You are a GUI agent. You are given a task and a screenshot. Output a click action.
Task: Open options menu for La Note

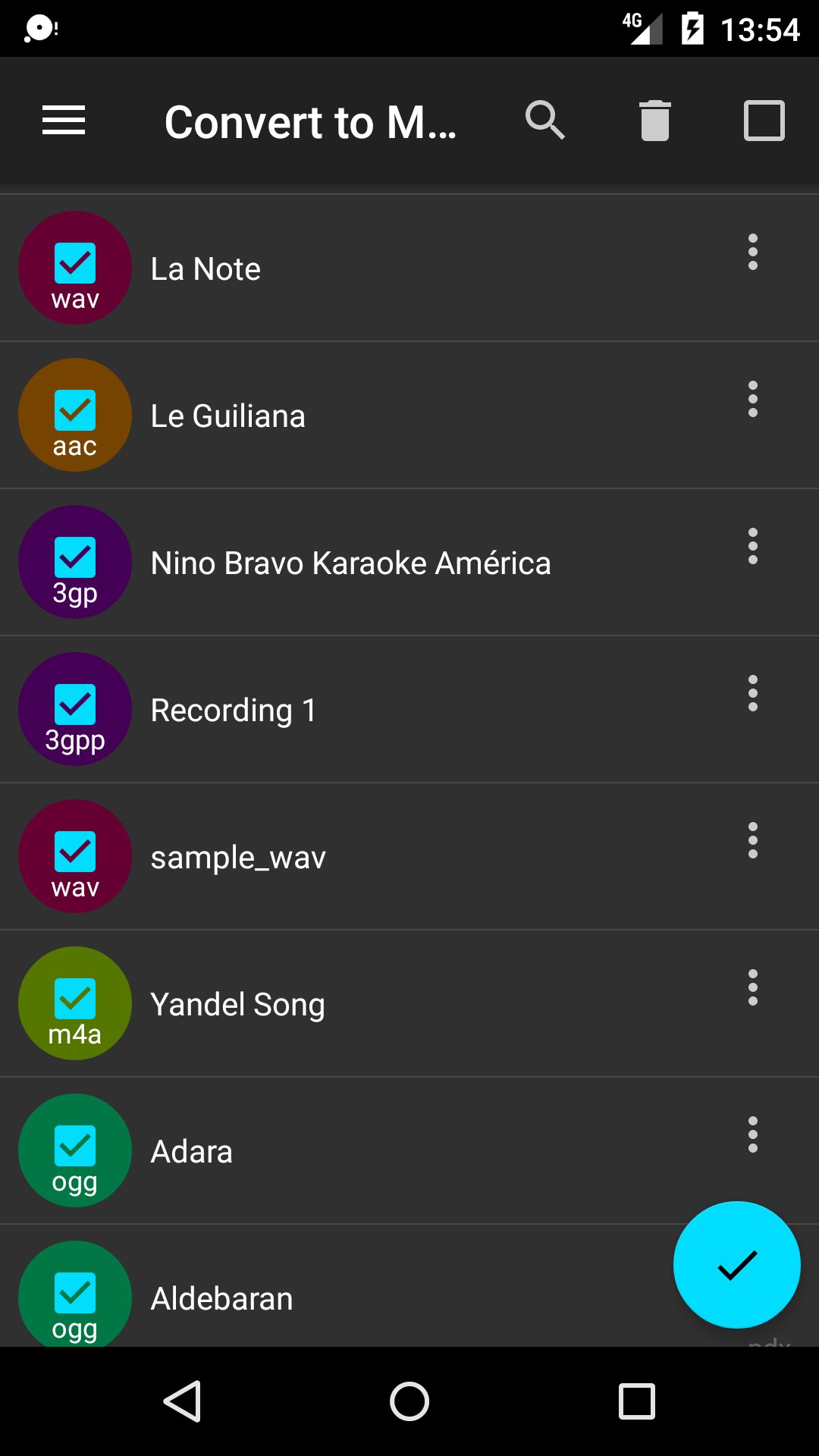(x=752, y=252)
